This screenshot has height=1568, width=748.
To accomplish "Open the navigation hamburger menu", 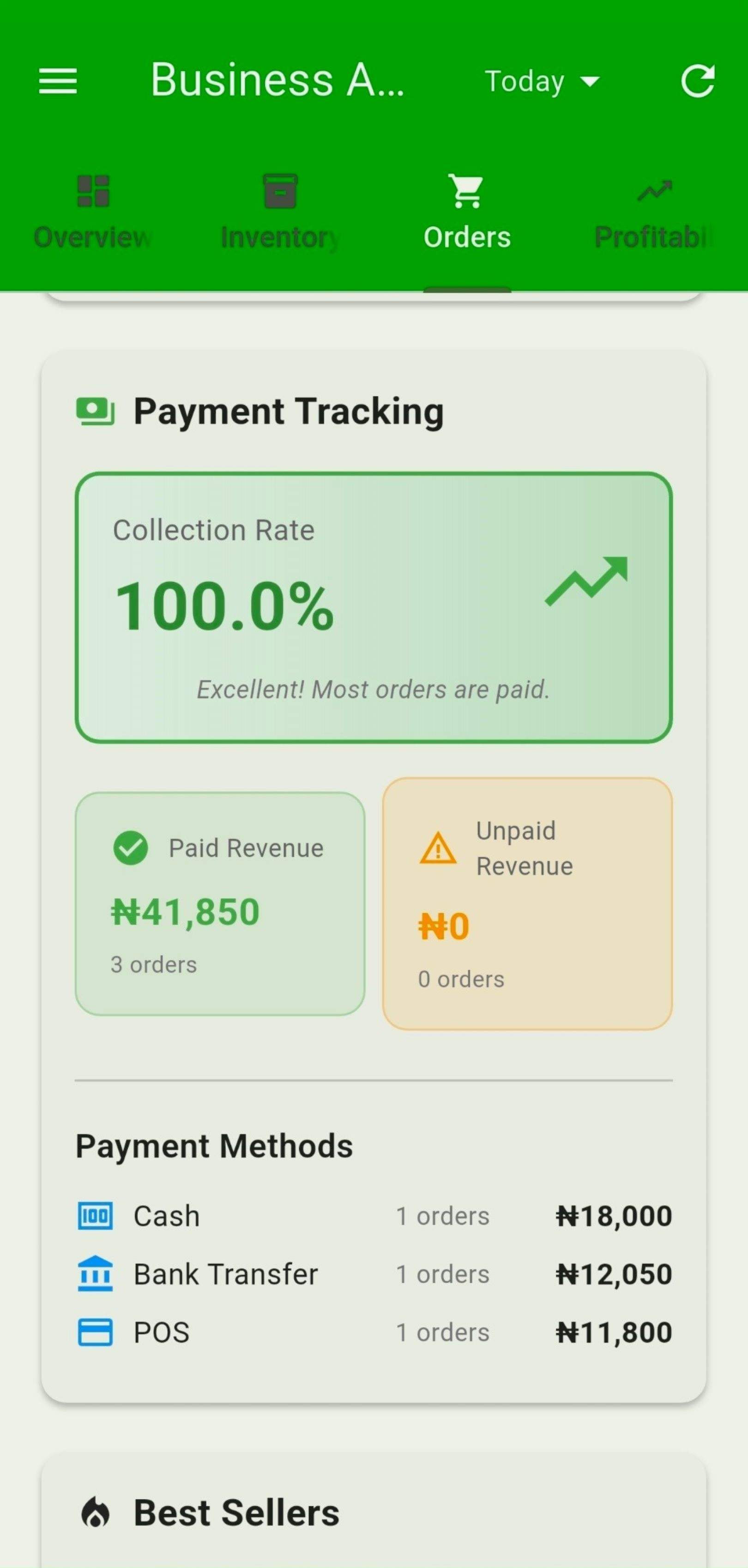I will coord(58,81).
